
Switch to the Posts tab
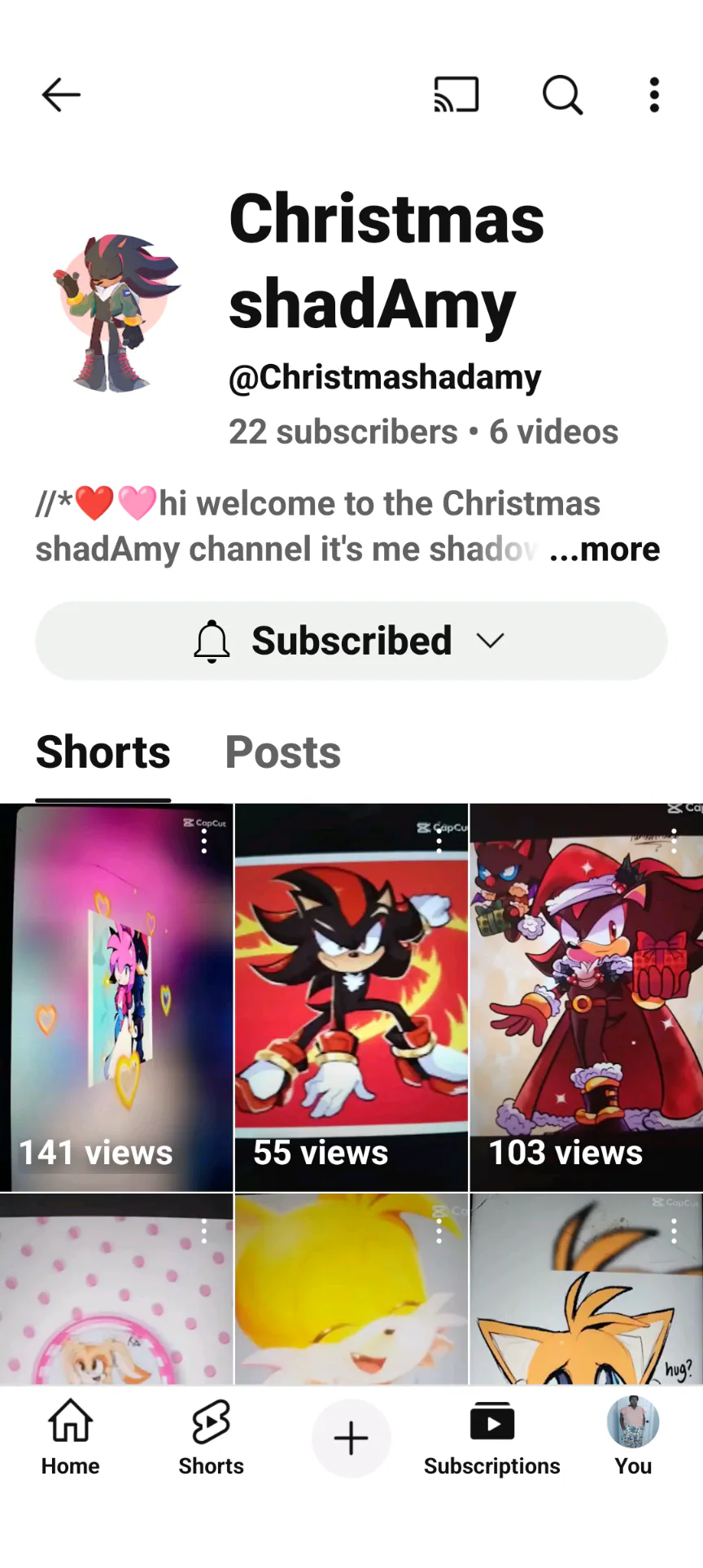pyautogui.click(x=283, y=751)
